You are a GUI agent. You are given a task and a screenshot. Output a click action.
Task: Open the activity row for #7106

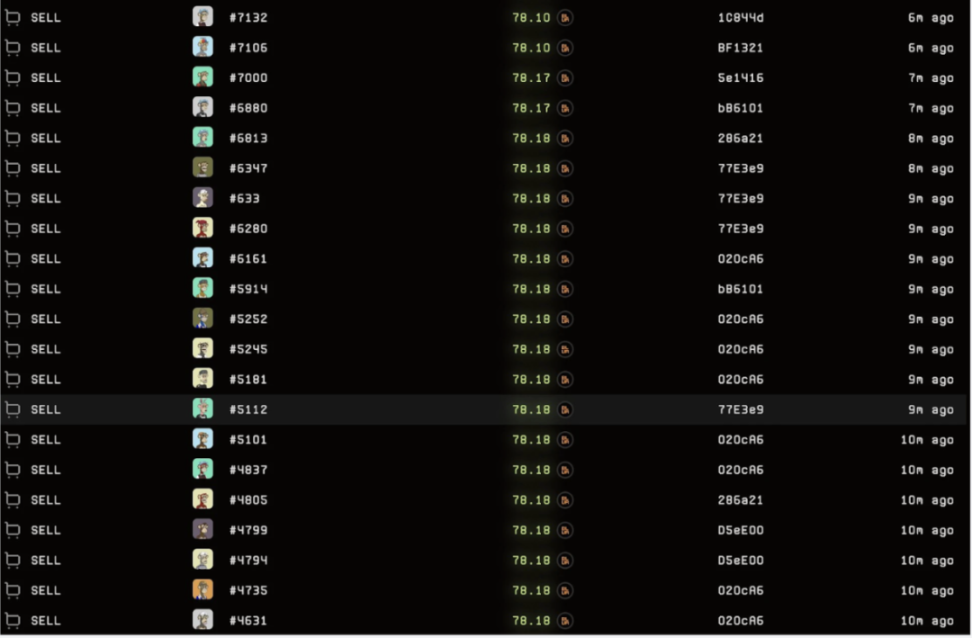248,47
